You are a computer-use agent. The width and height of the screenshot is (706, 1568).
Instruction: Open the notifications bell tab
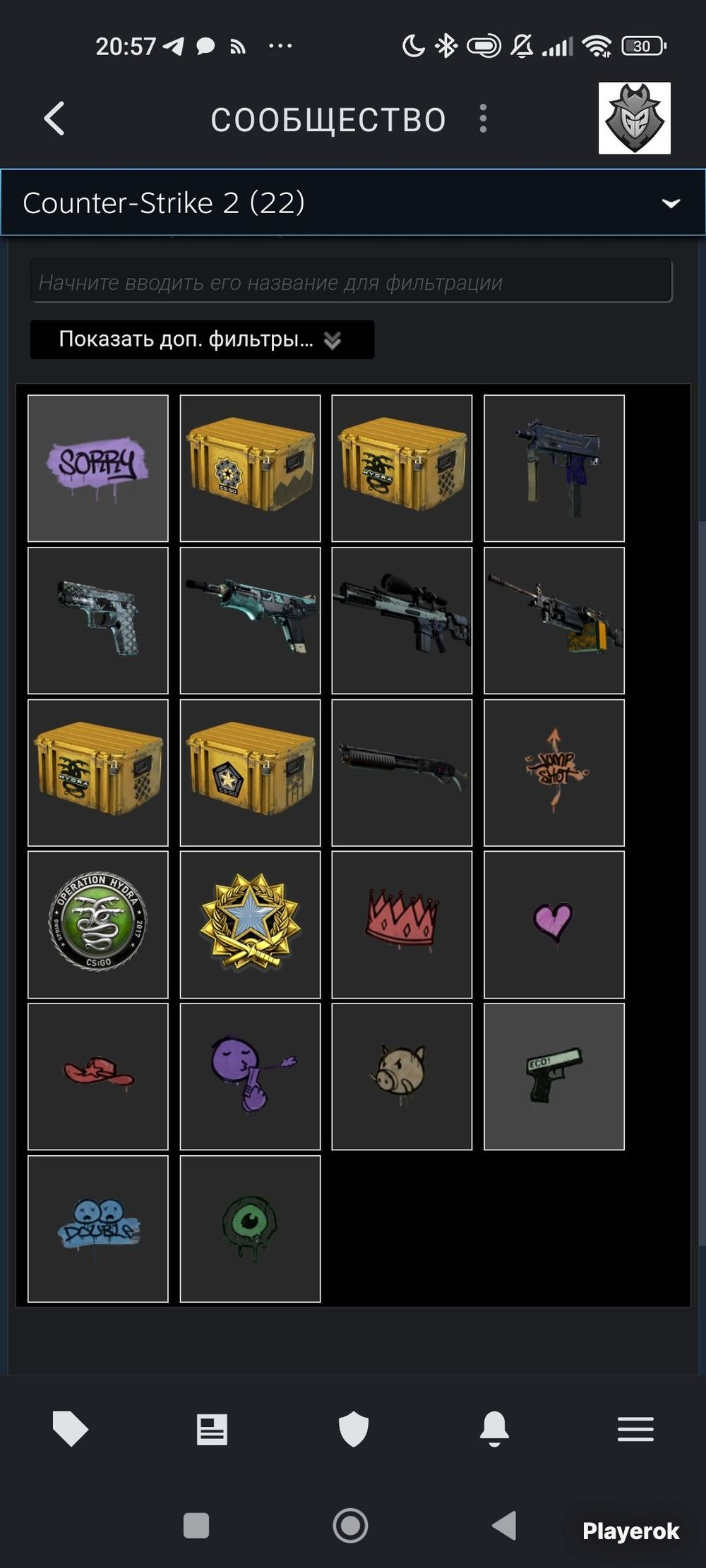494,1429
